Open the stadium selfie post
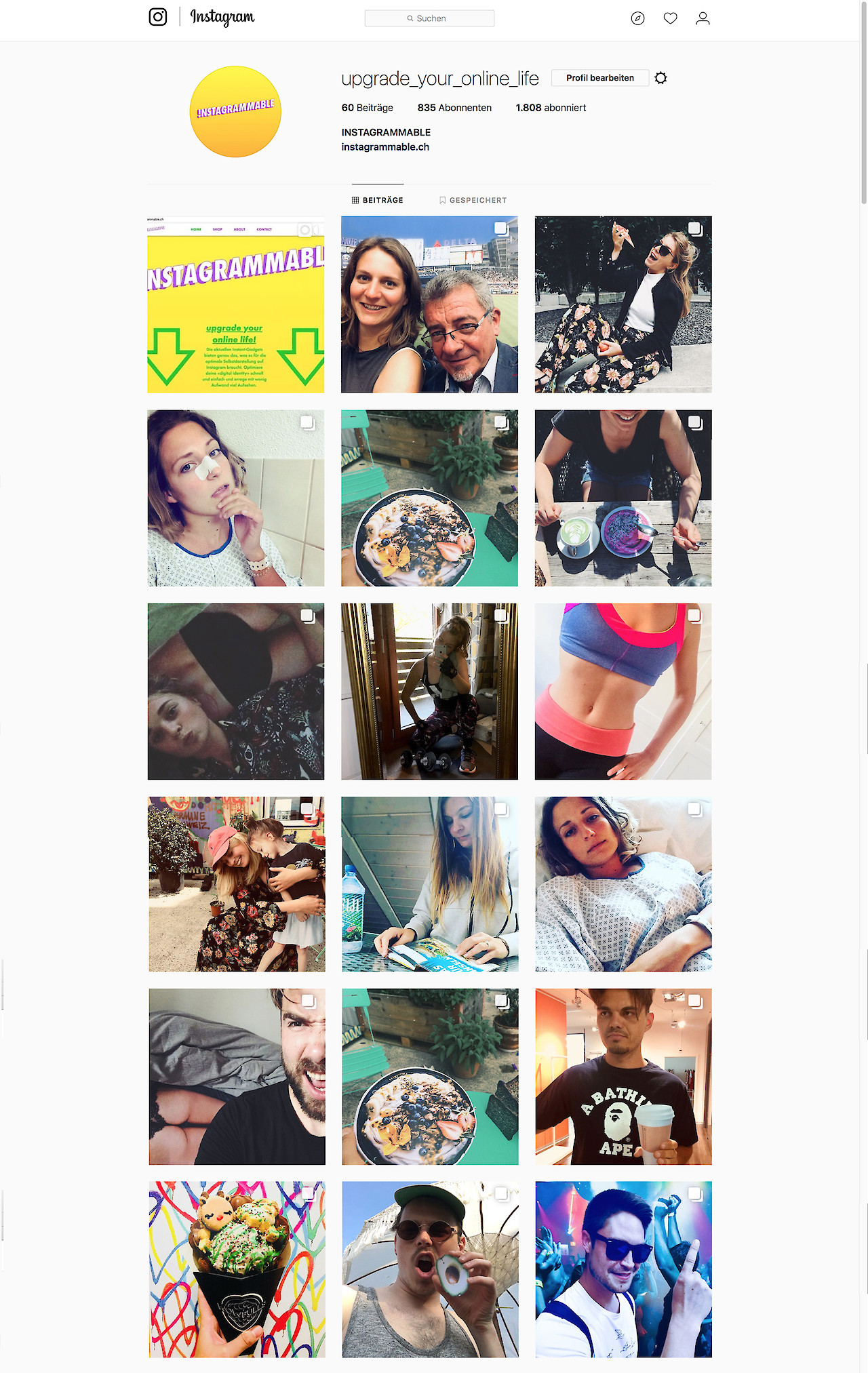This screenshot has width=868, height=1373. (429, 304)
